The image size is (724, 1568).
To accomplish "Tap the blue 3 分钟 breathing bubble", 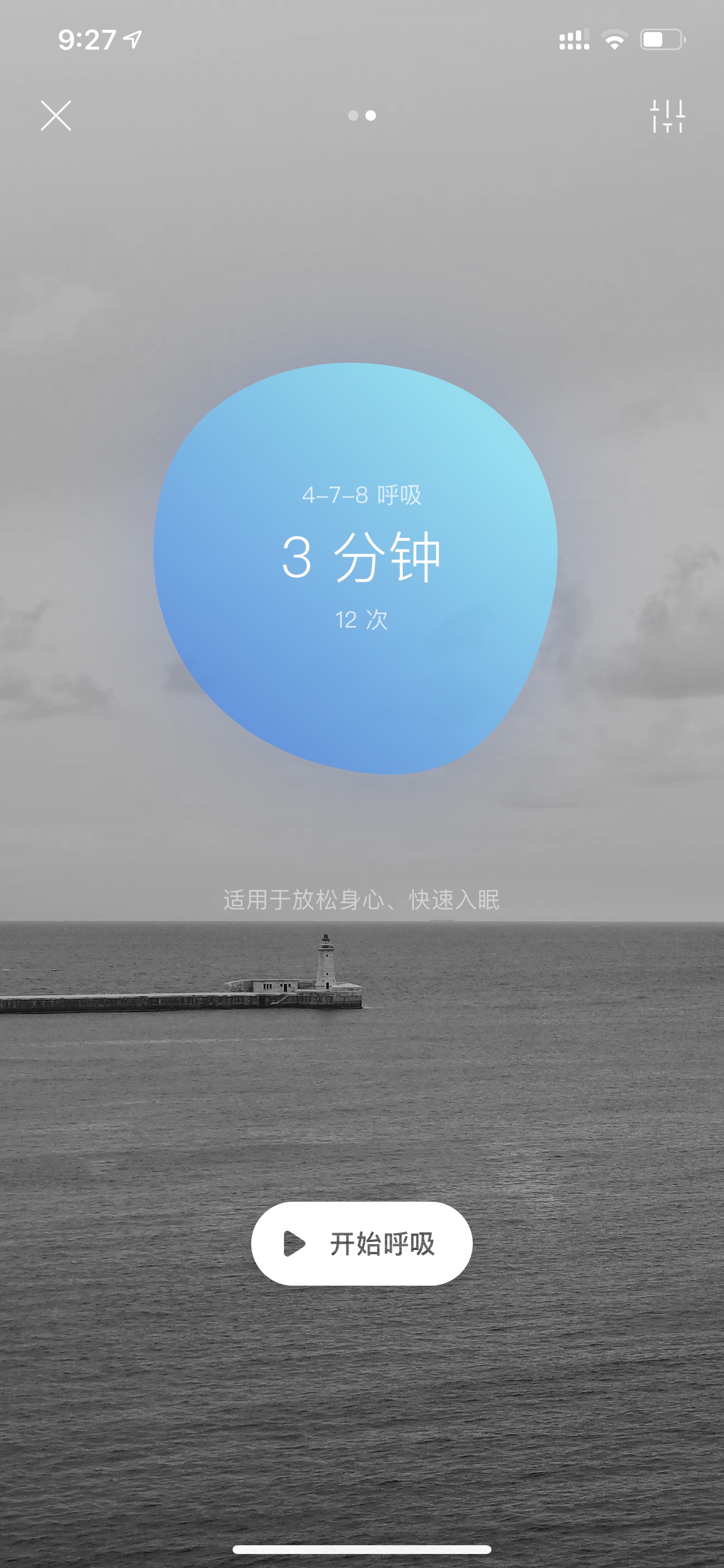I will point(356,569).
